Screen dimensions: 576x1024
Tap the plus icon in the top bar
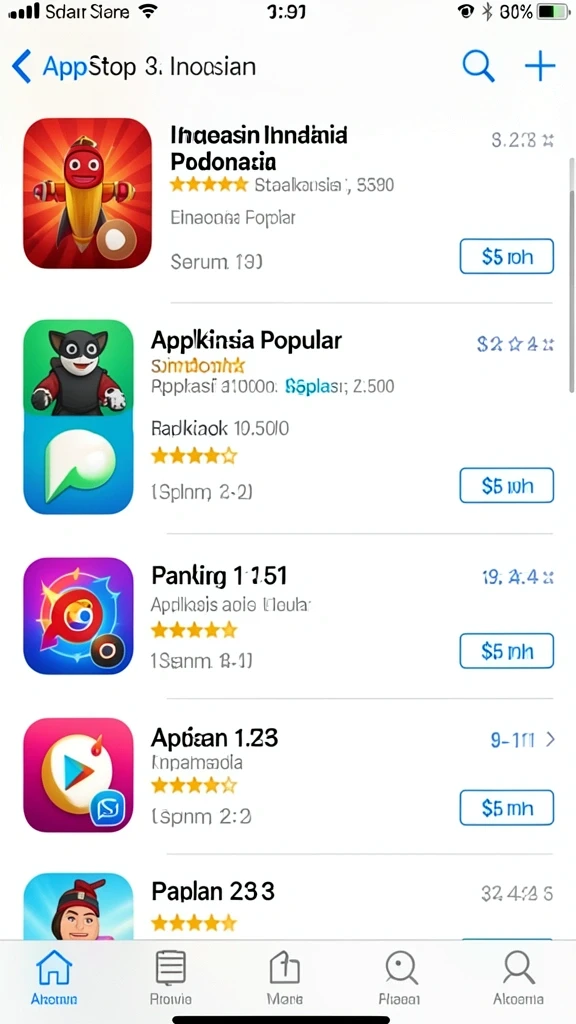coord(539,66)
